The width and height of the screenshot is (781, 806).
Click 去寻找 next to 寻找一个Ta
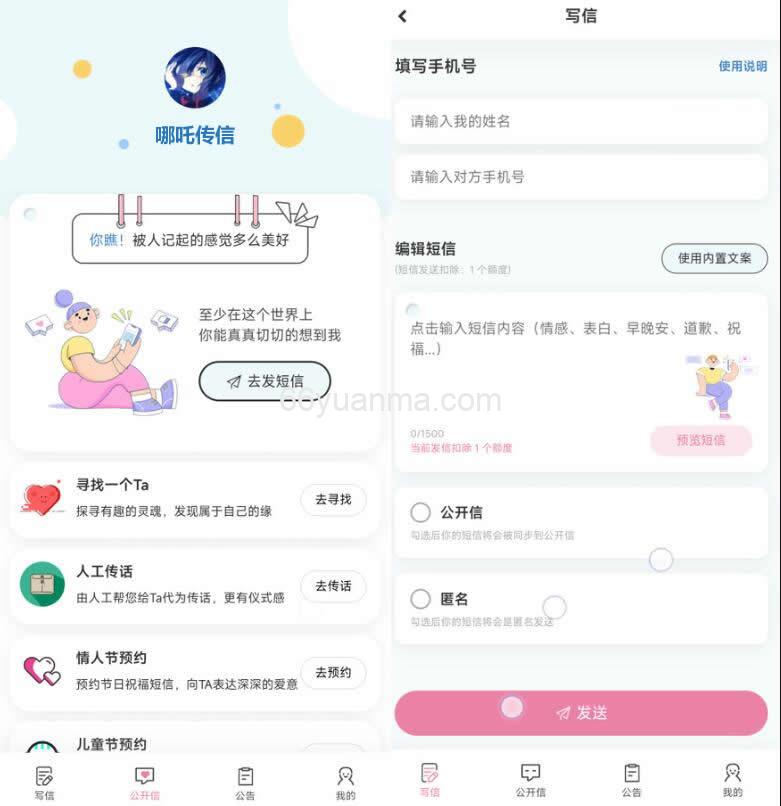[332, 500]
